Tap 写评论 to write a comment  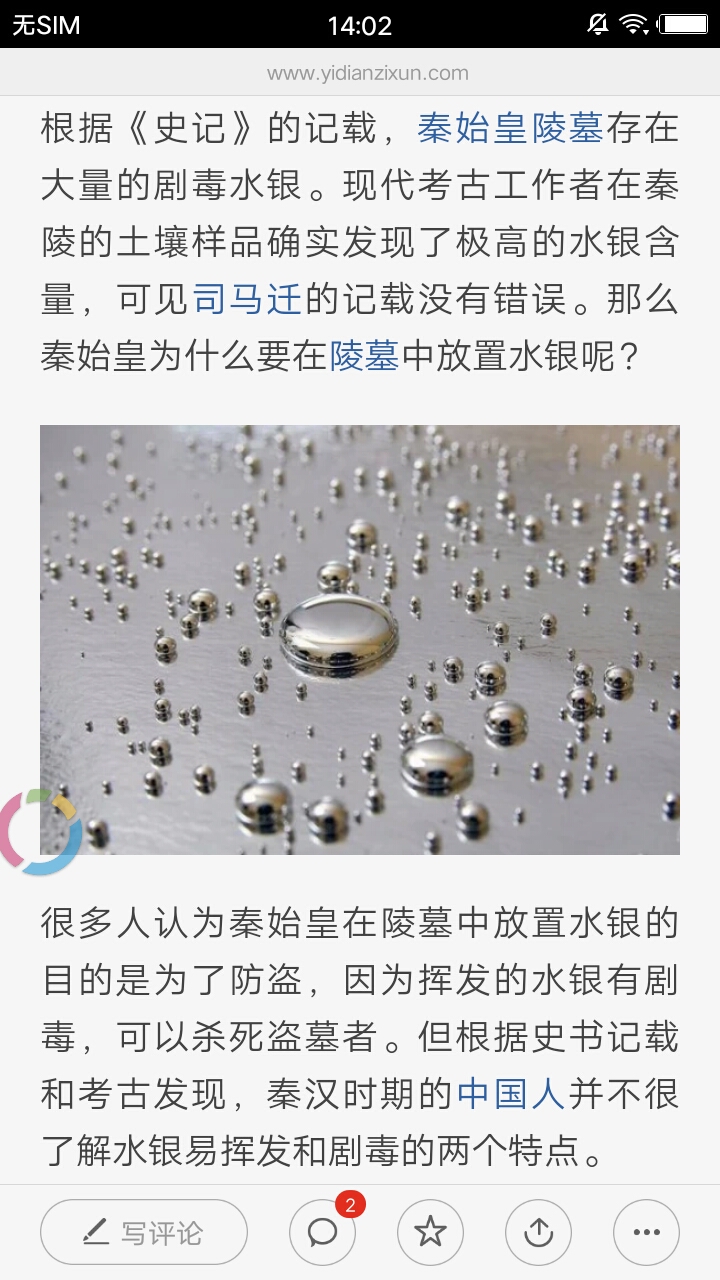click(144, 1232)
